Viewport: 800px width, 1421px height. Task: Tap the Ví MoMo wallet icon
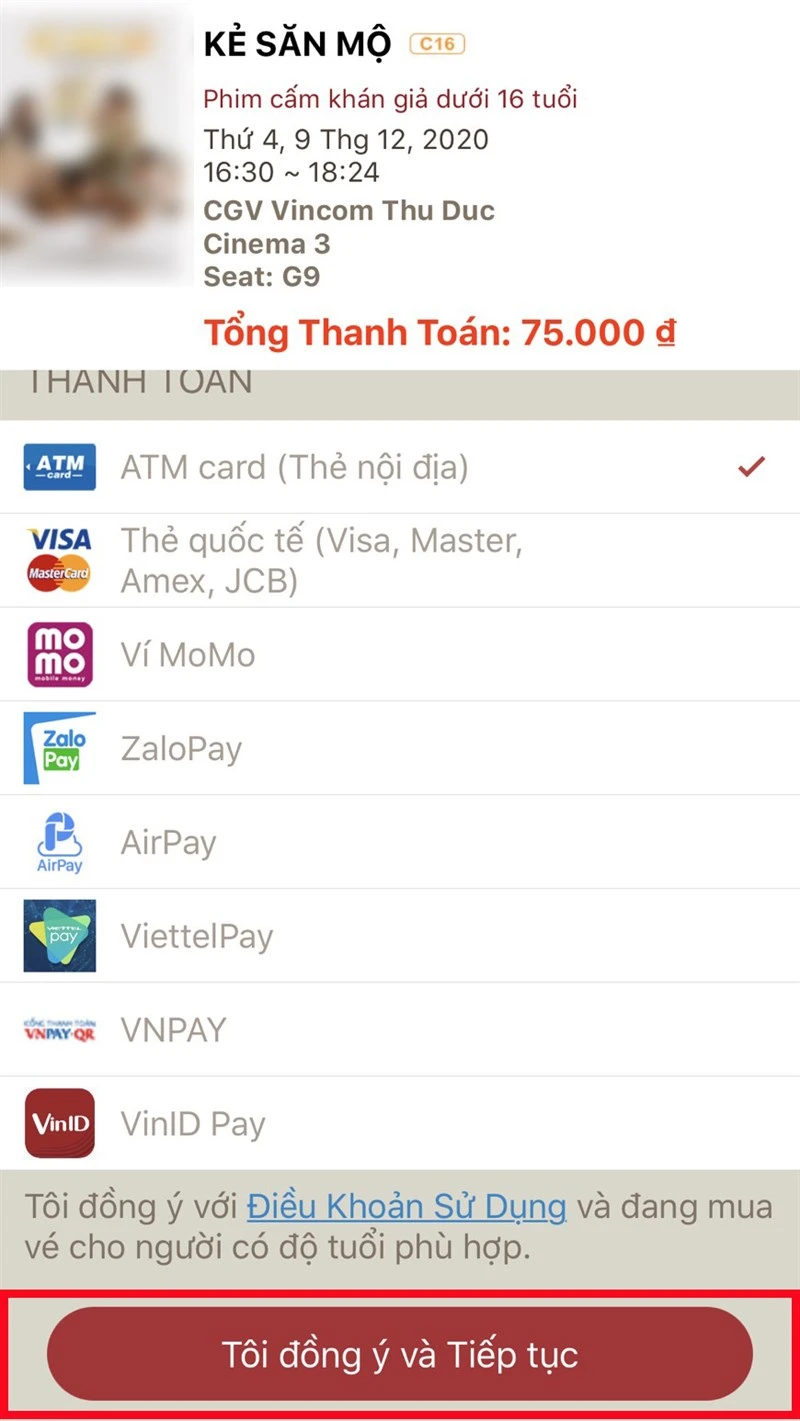[57, 654]
